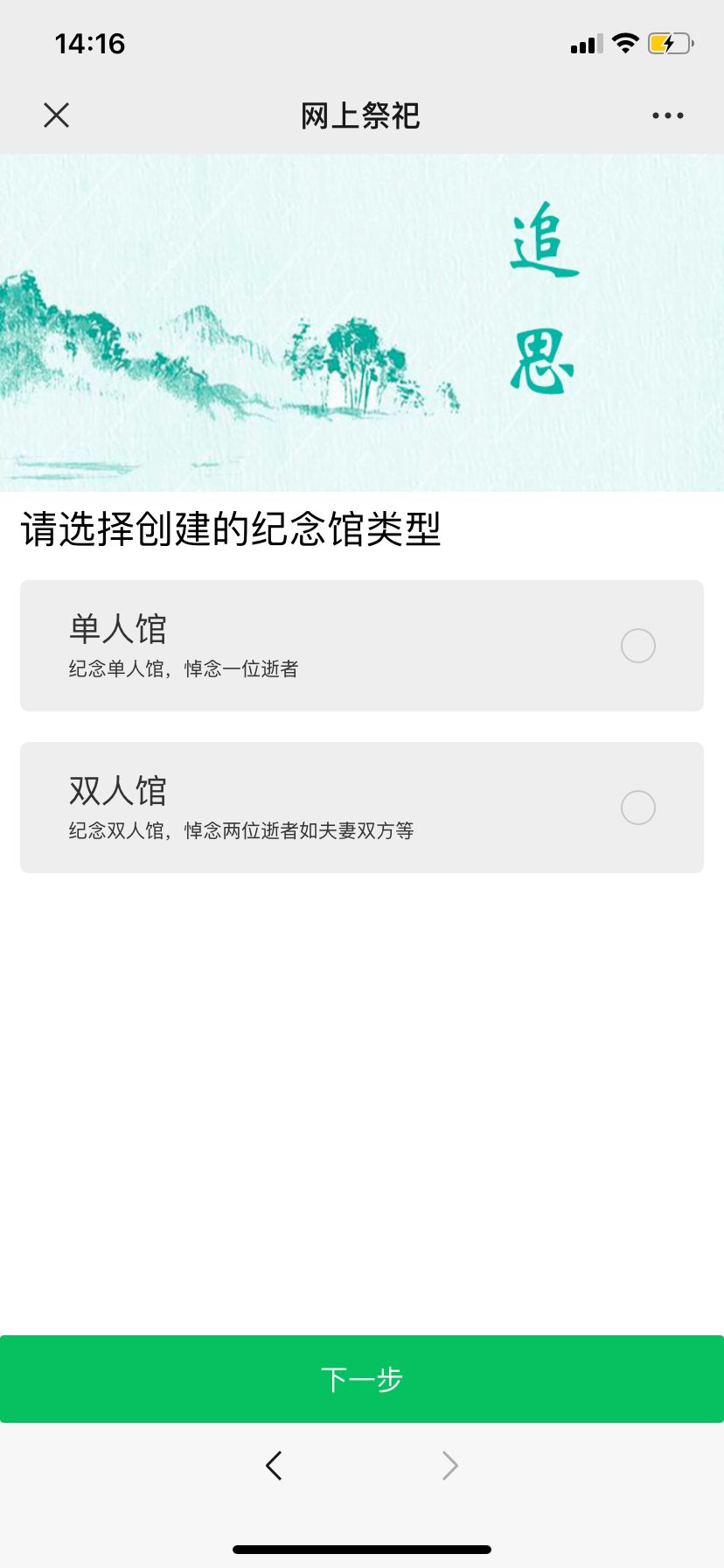Close the 网上祭祀 page
This screenshot has width=724, height=1568.
point(56,115)
